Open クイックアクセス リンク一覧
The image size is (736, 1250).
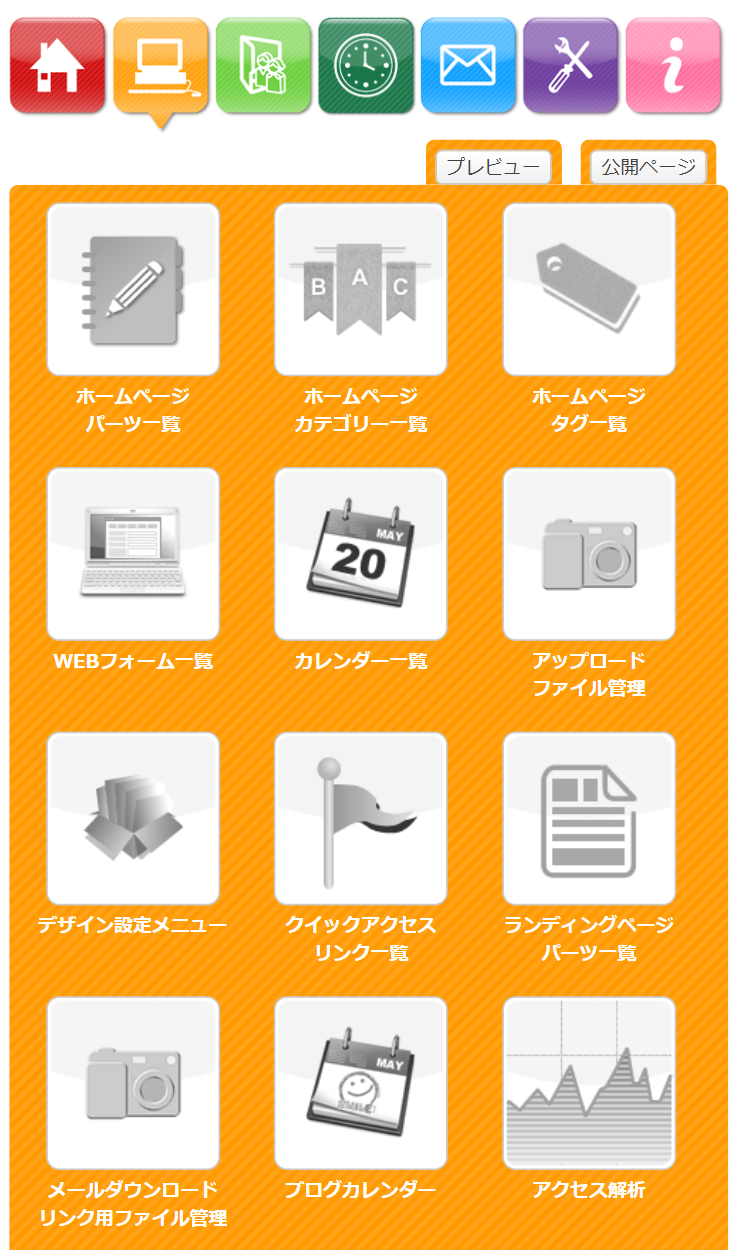(x=361, y=819)
